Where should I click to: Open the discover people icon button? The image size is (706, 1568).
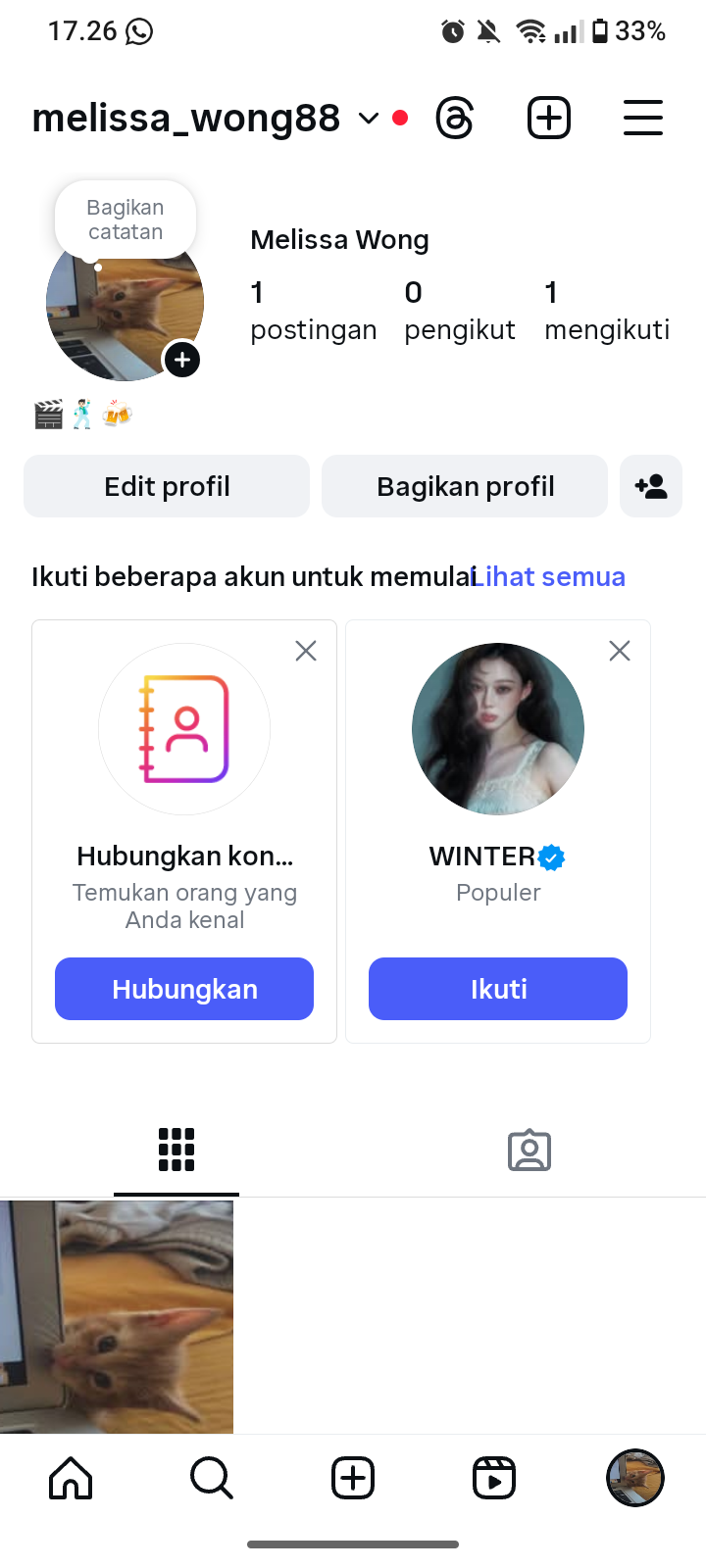pyautogui.click(x=651, y=486)
